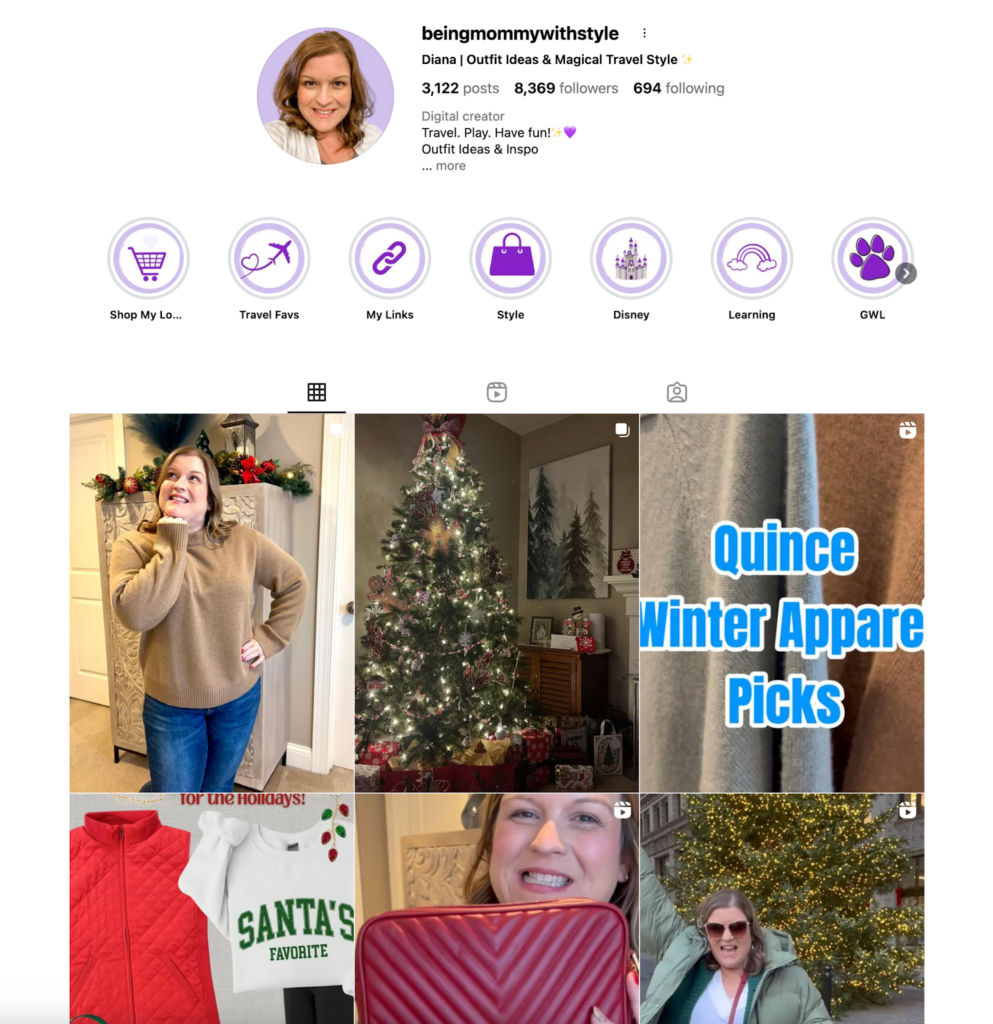View the Learning rainbow highlight
This screenshot has height=1024, width=993.
tap(751, 257)
